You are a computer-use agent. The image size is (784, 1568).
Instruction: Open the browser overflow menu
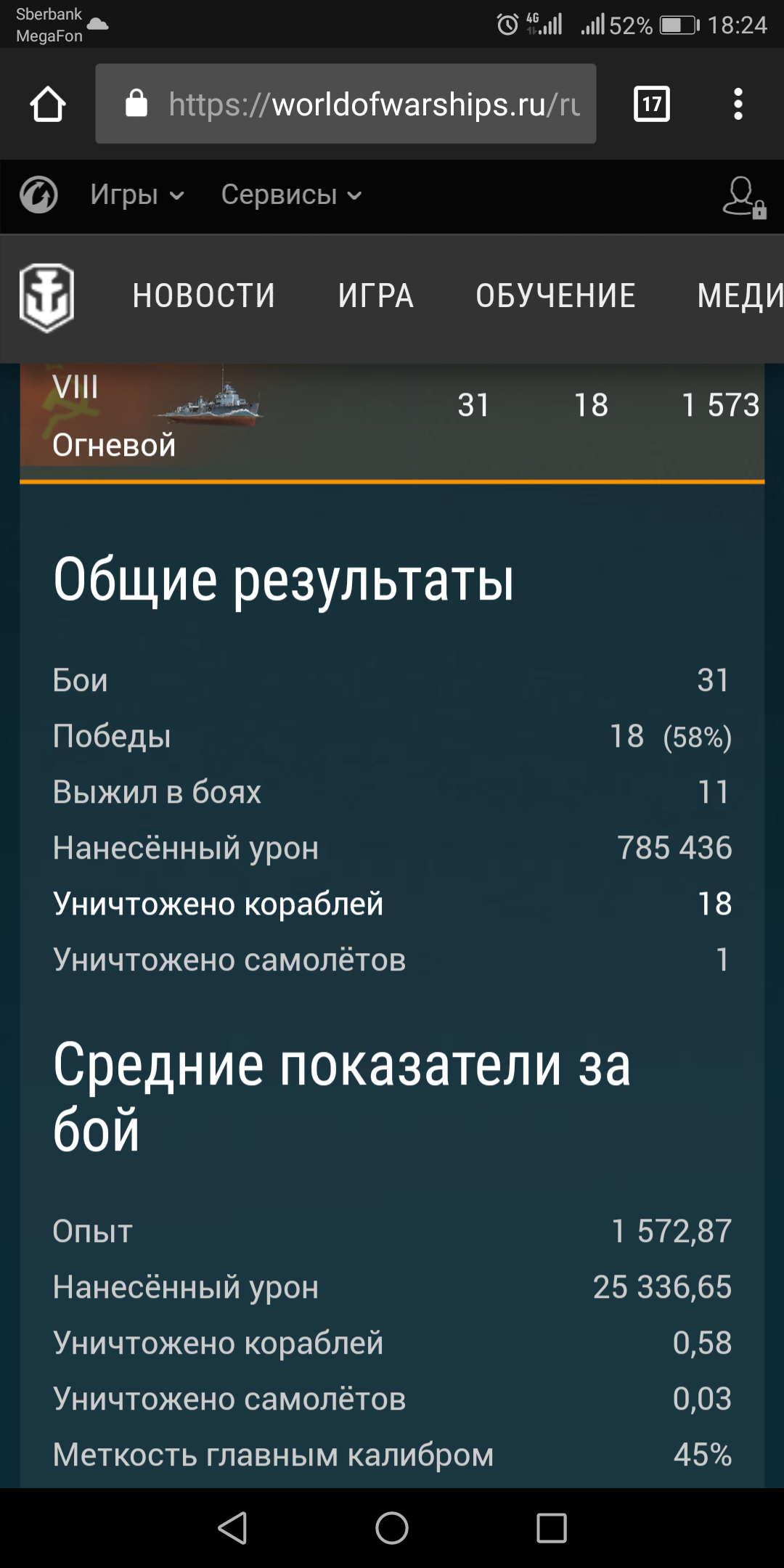[x=738, y=104]
